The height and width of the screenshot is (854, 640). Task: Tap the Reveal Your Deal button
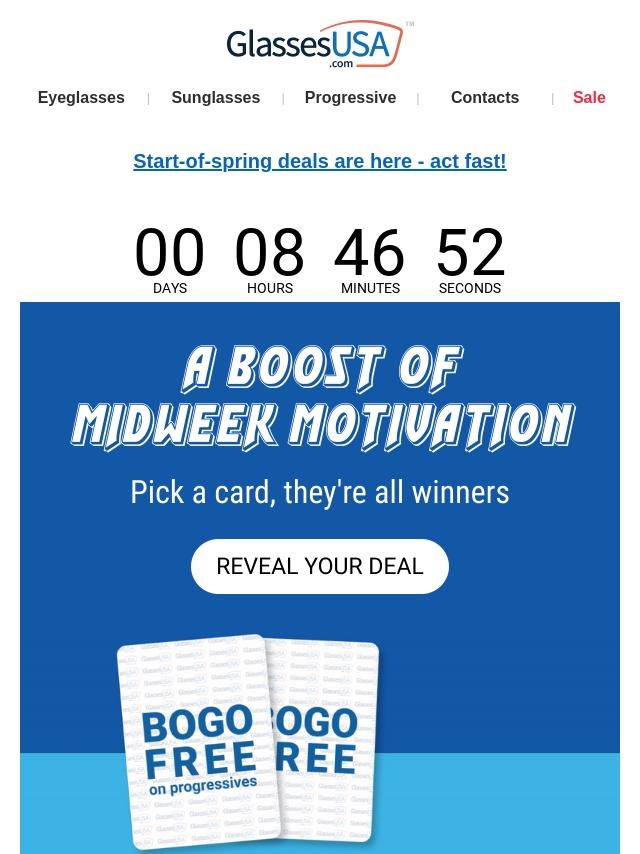click(x=320, y=566)
